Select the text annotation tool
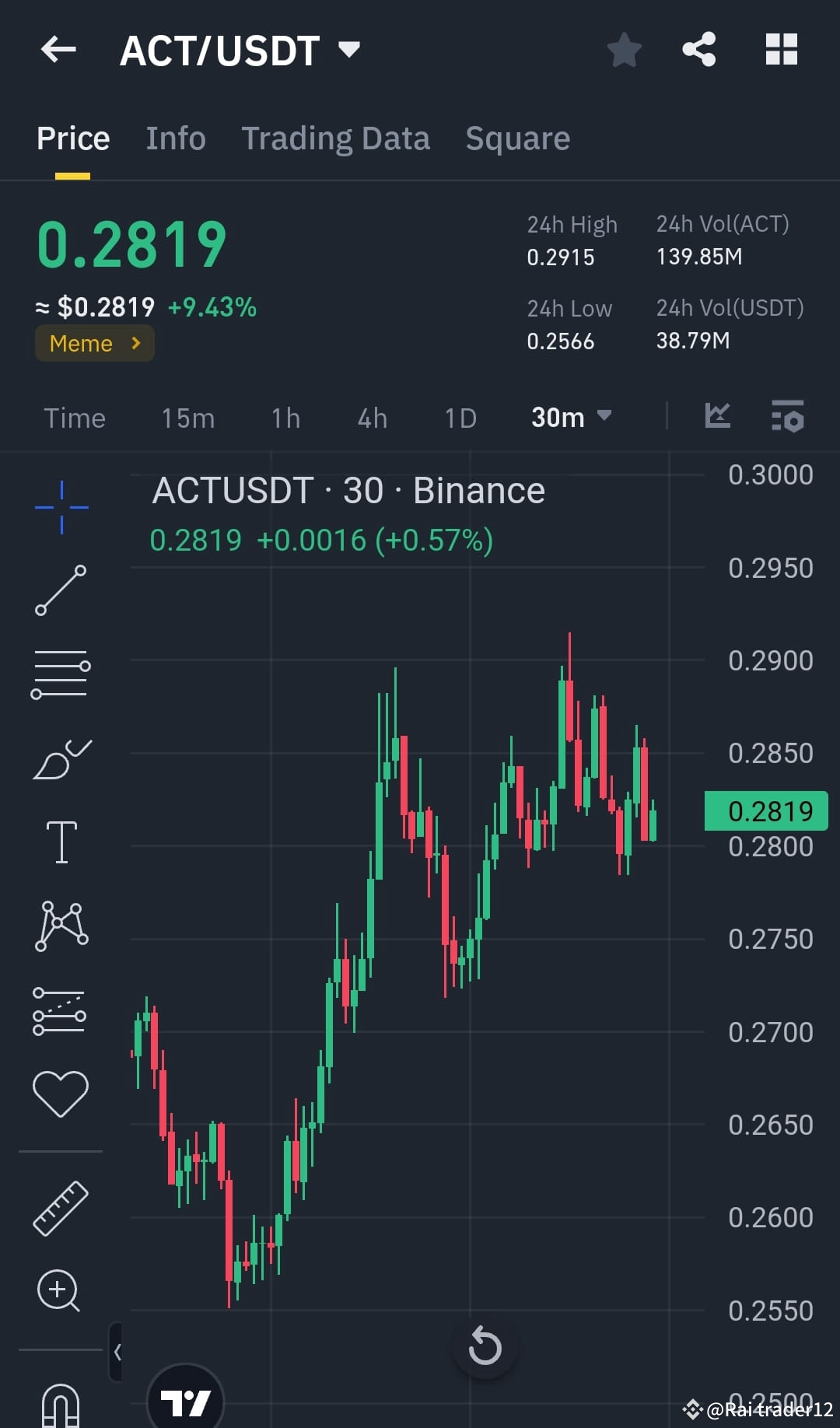 pos(61,842)
